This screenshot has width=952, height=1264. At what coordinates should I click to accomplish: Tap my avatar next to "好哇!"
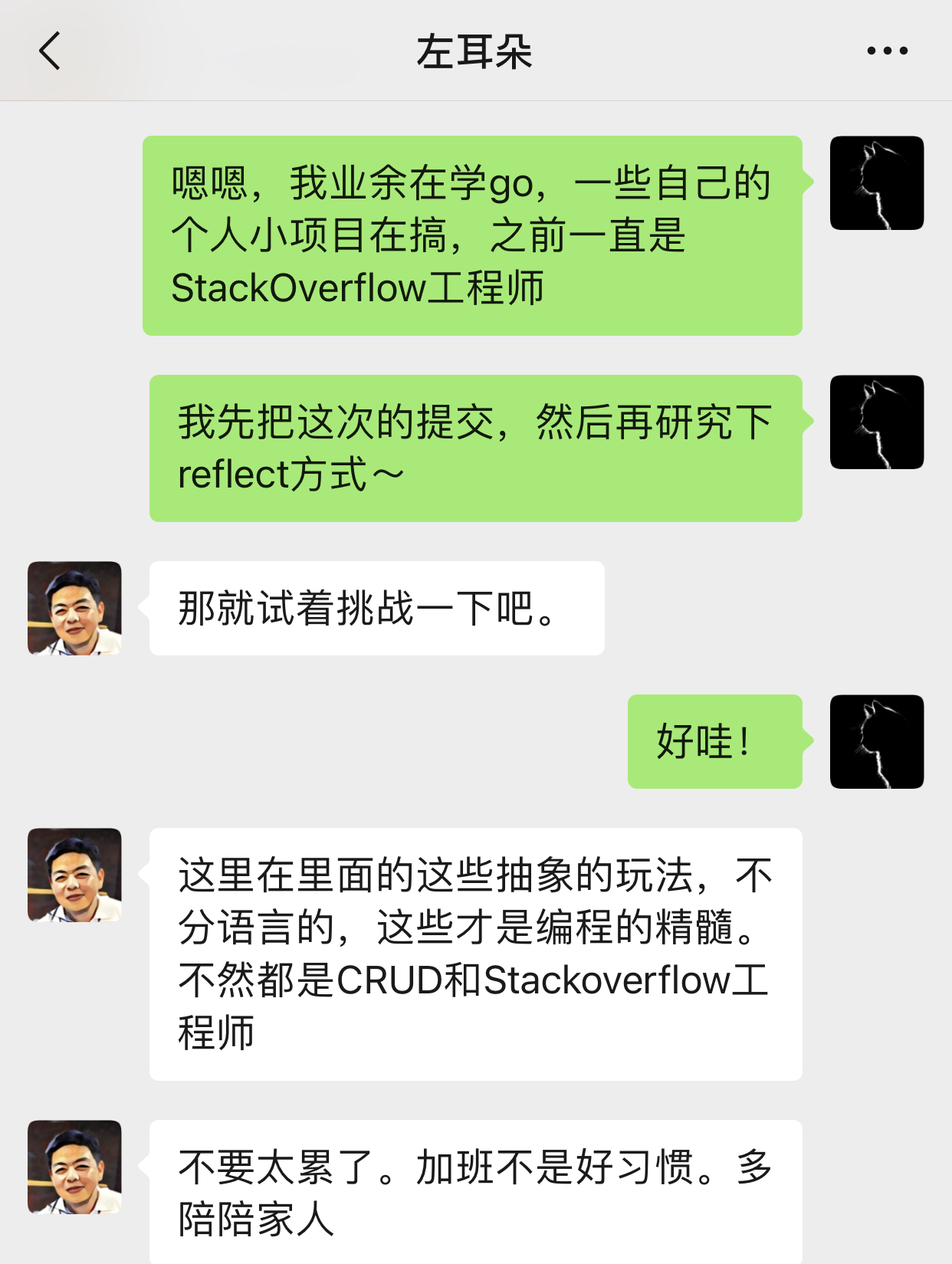pos(876,741)
